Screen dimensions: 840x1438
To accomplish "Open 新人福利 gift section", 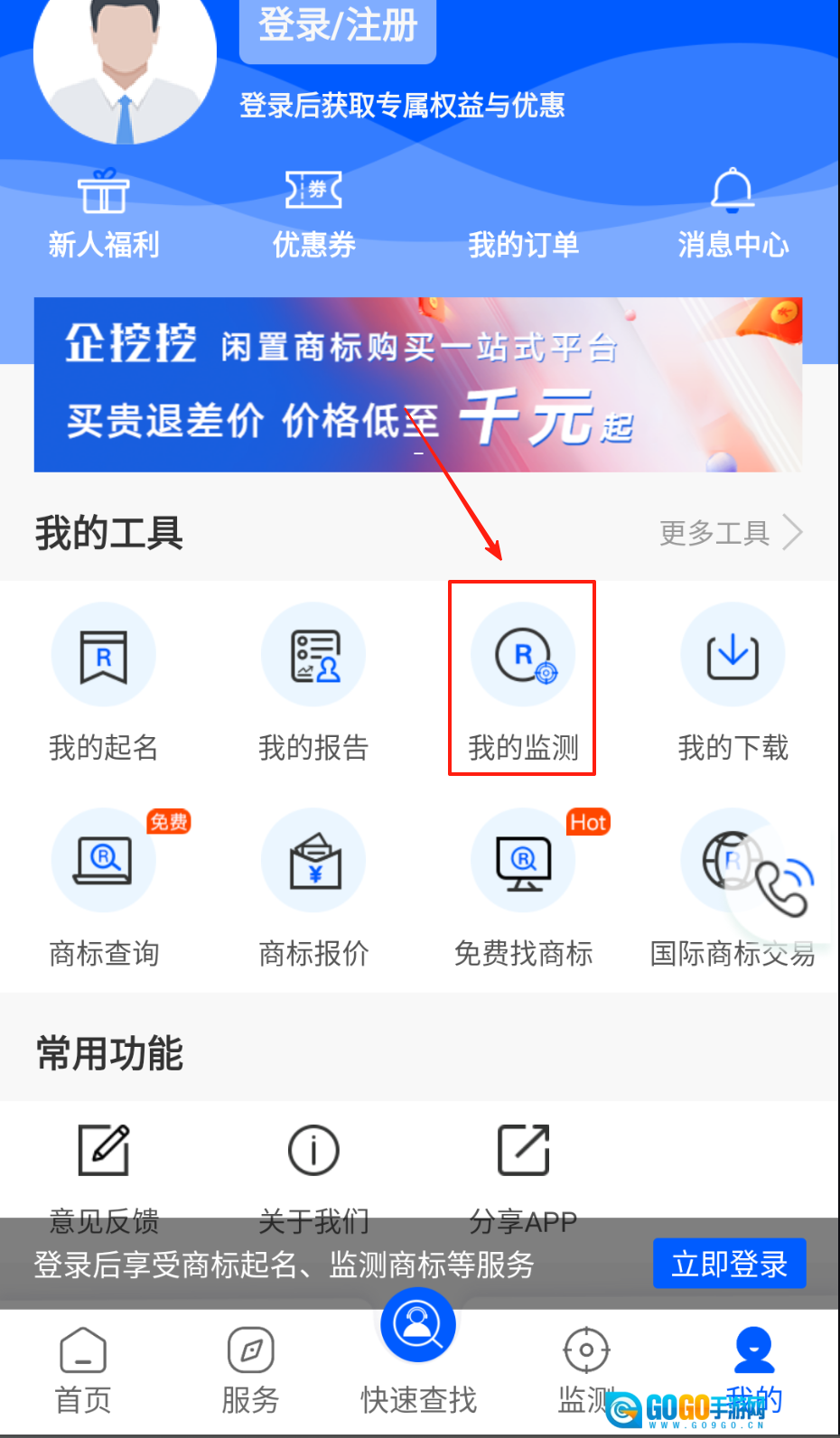I will point(103,214).
